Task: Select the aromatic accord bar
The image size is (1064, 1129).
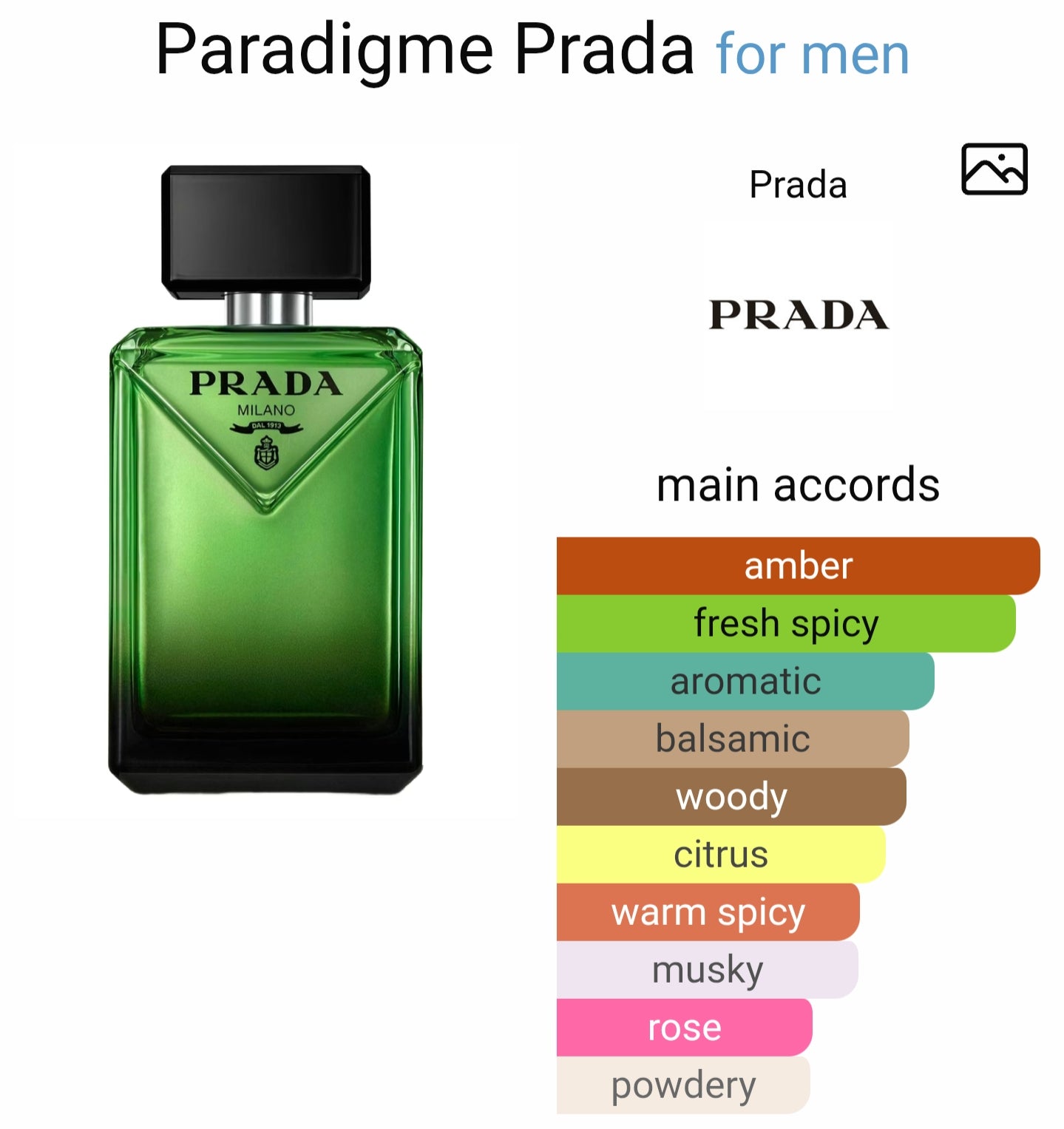Action: (x=747, y=681)
